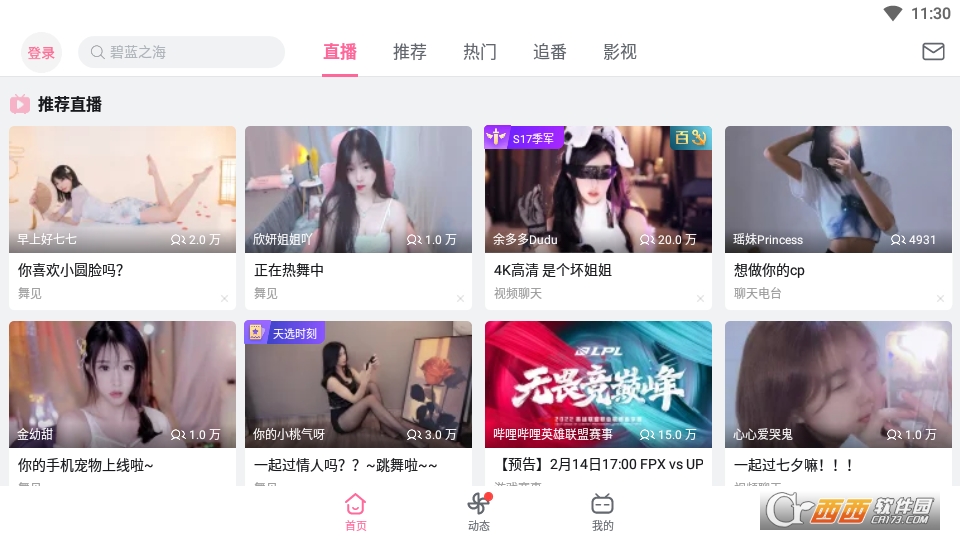
Task: Go to the 首页 home tab
Action: (356, 511)
